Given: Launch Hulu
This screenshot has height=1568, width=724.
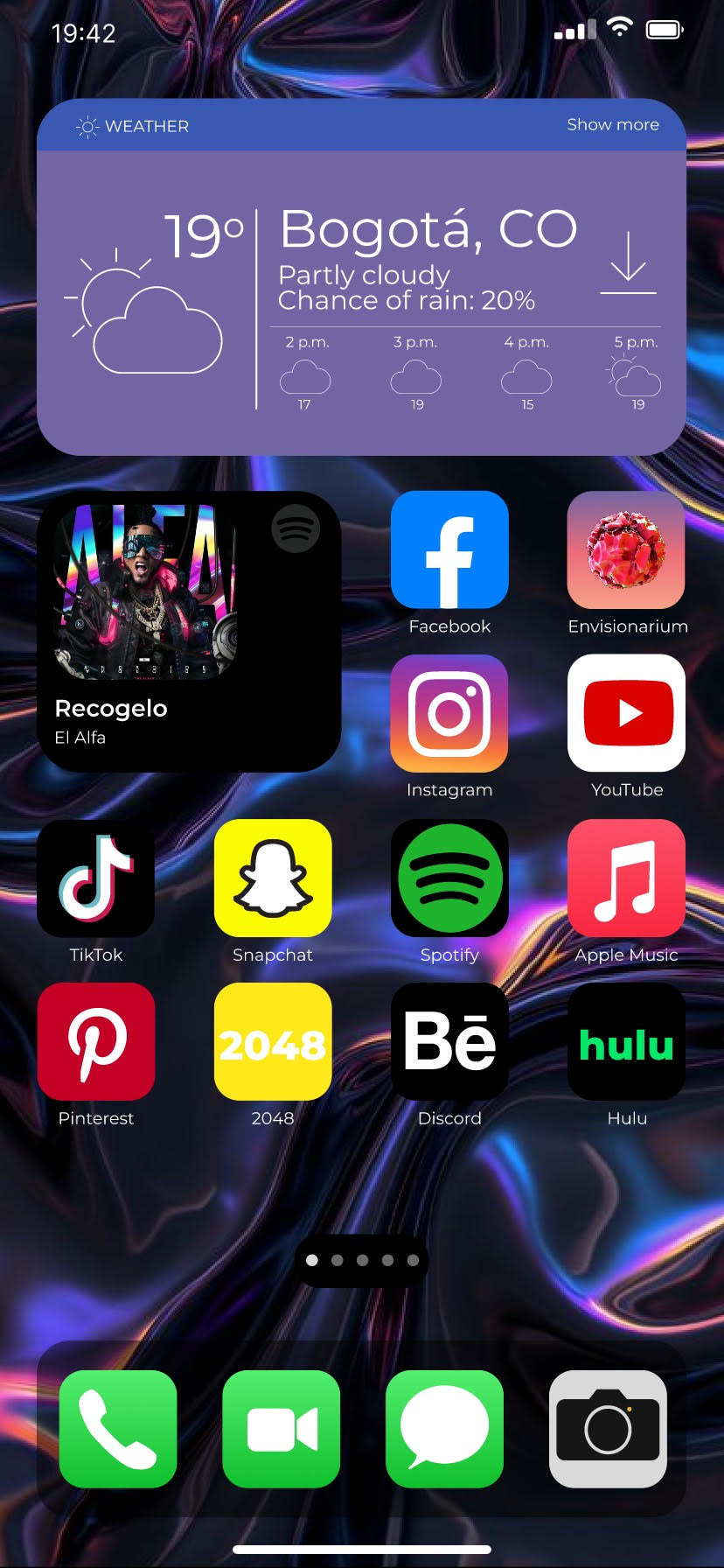Looking at the screenshot, I should (626, 1041).
